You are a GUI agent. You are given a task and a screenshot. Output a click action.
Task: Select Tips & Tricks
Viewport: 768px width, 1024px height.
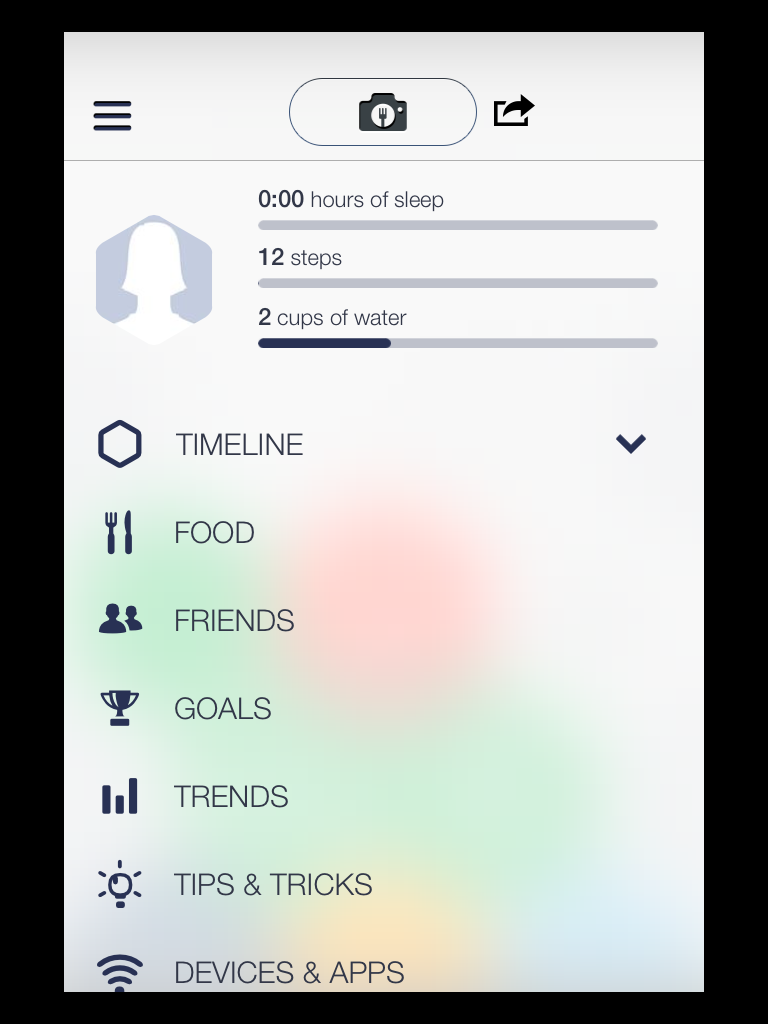[273, 884]
